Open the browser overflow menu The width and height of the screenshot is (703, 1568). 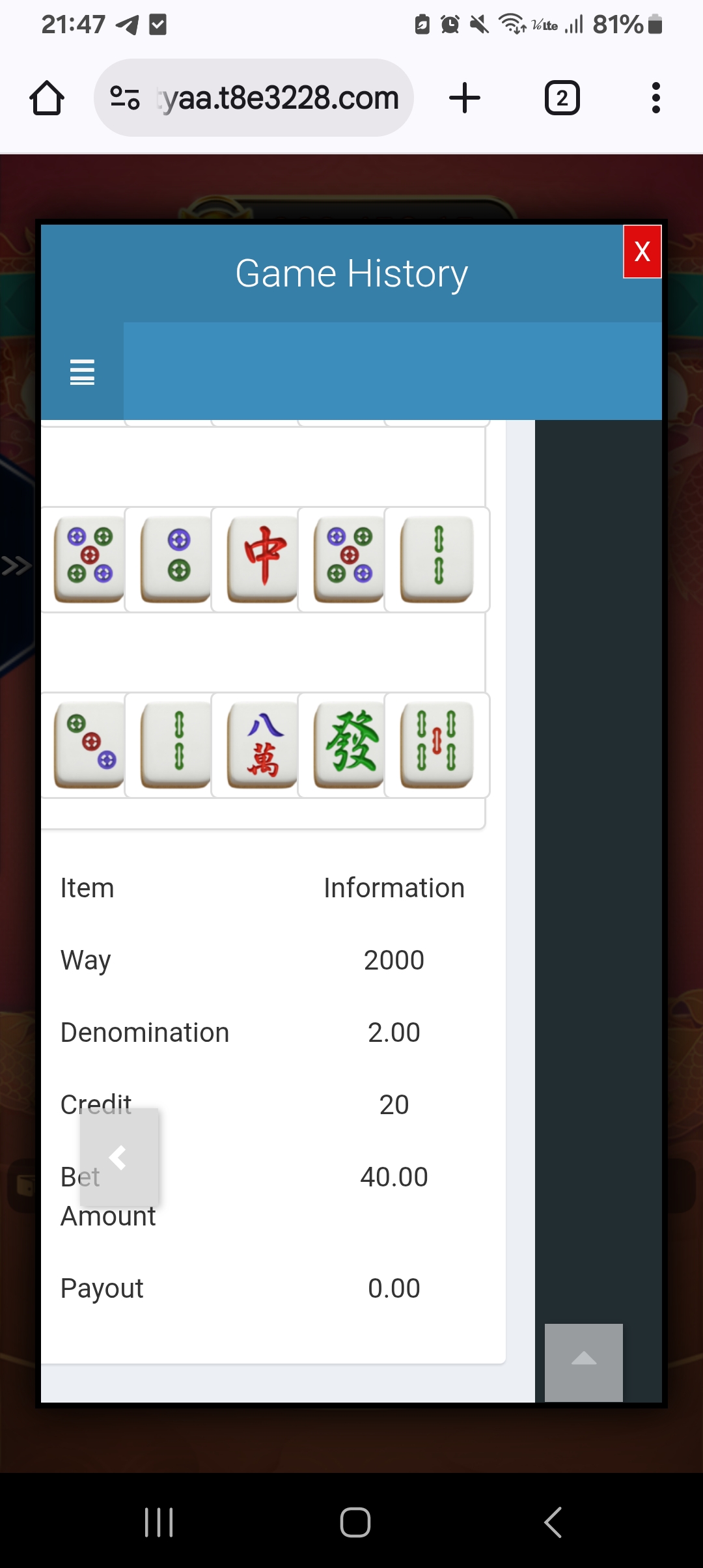click(x=655, y=98)
